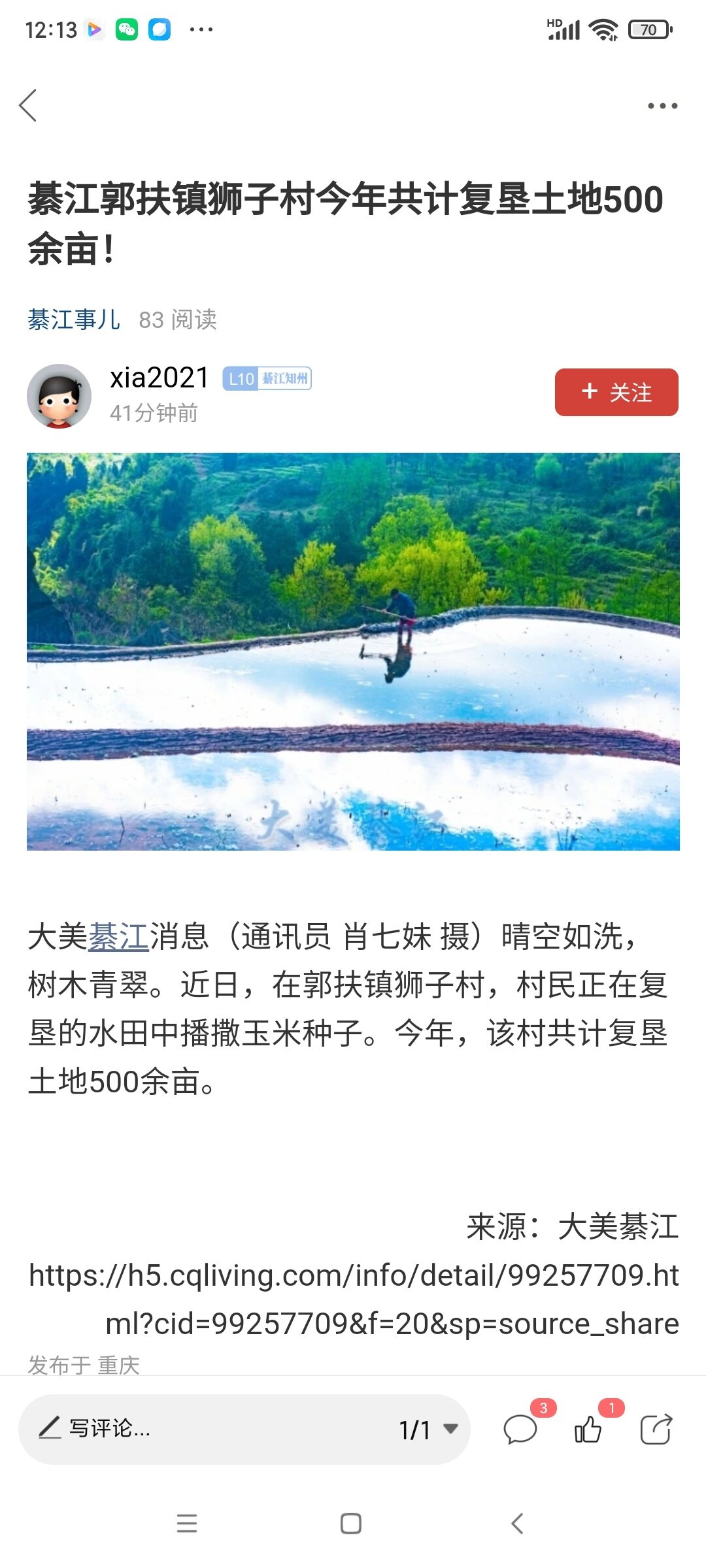View the 3 comments
706x1568 pixels.
coord(521,1429)
